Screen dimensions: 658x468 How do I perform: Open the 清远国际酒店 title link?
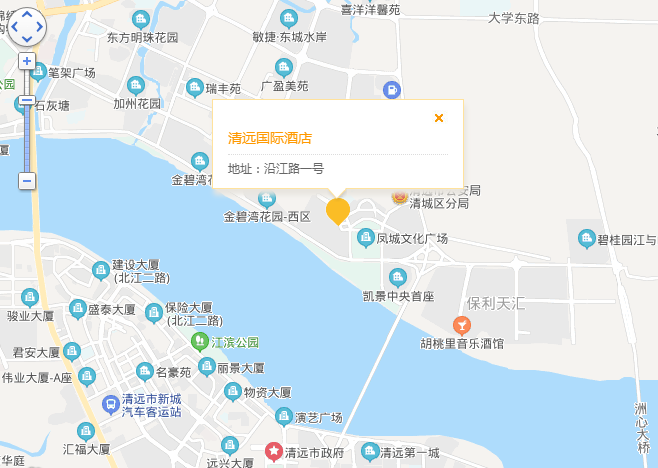(269, 138)
